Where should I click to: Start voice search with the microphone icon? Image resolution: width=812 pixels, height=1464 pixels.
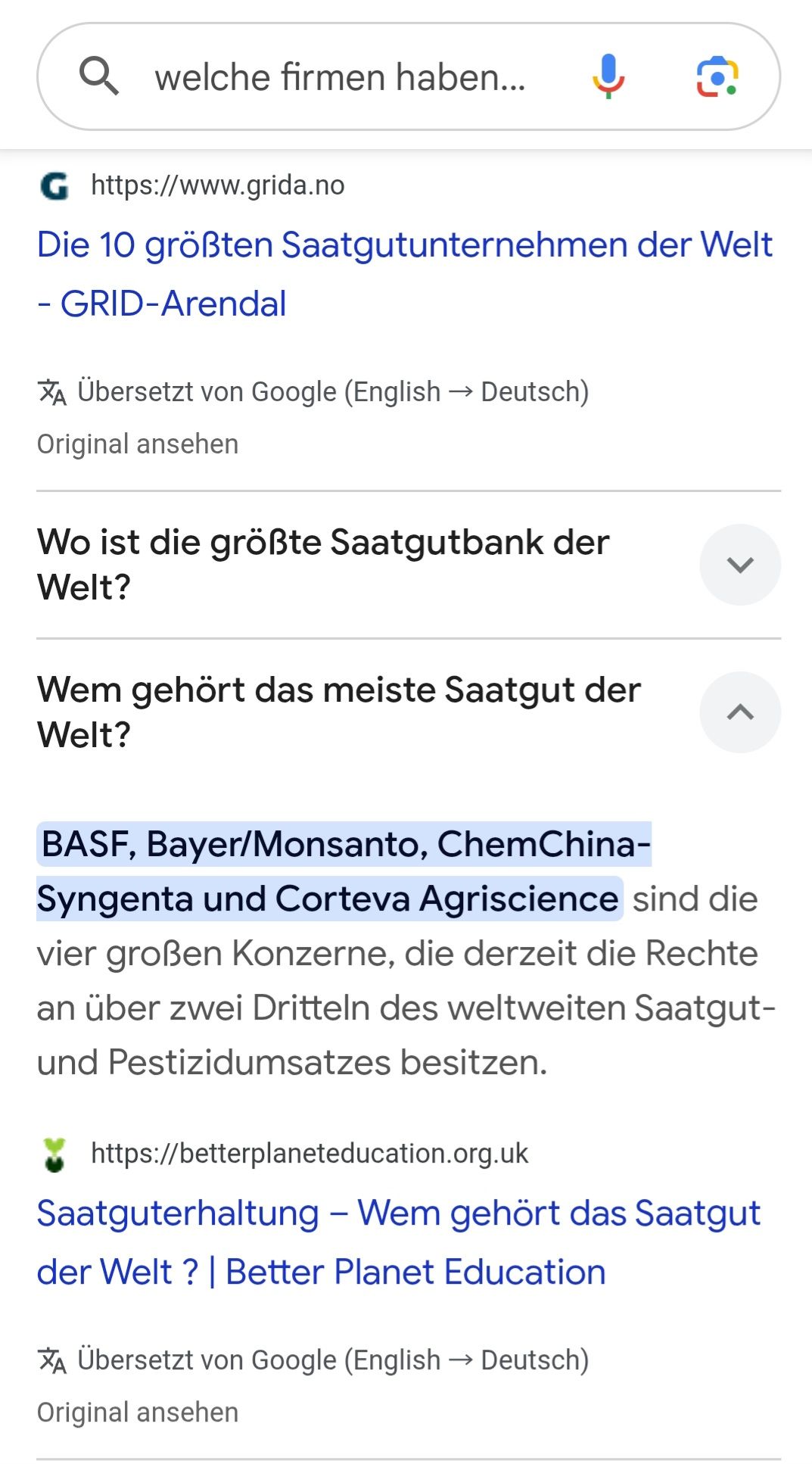tap(608, 77)
